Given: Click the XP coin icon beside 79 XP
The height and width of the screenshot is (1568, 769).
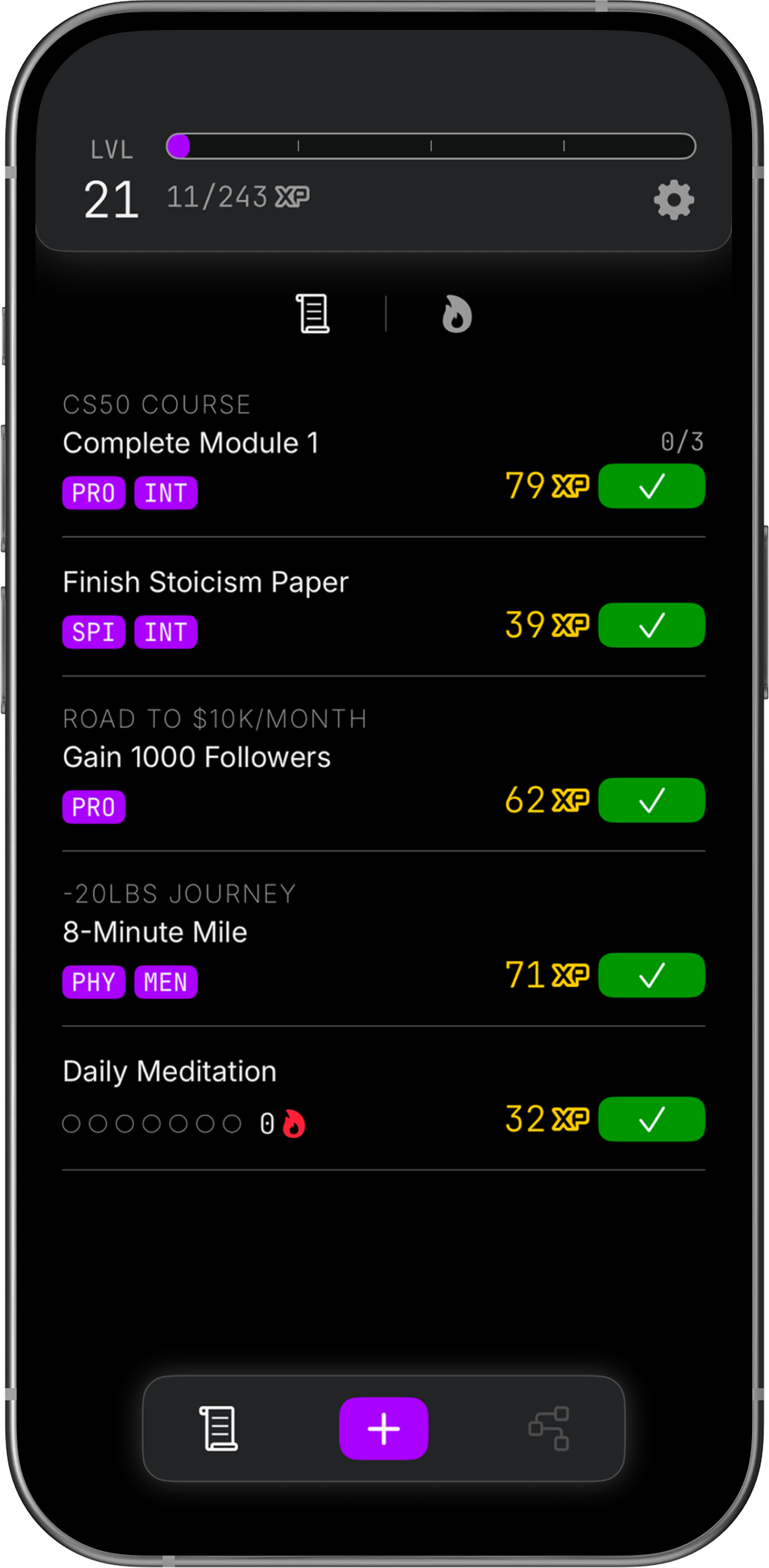Looking at the screenshot, I should (x=571, y=486).
